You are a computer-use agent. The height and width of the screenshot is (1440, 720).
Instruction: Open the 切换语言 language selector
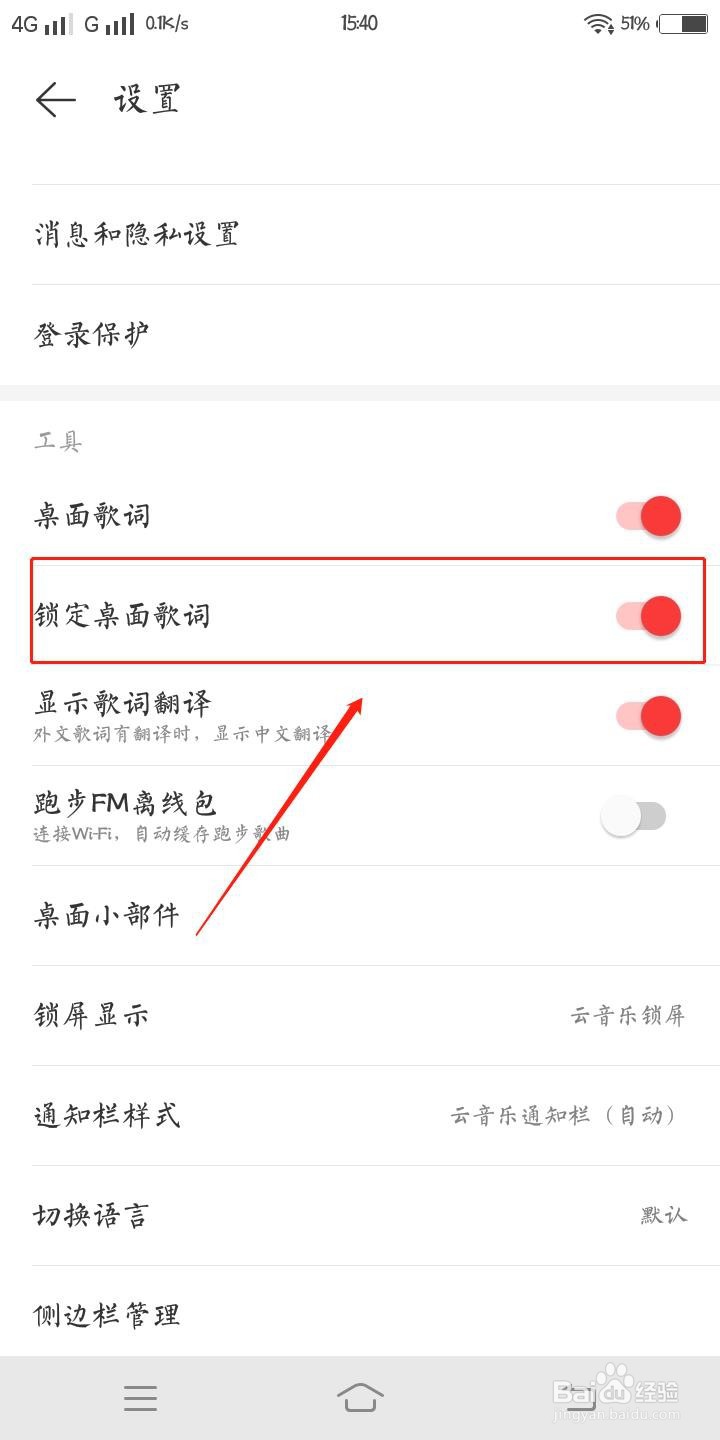coord(360,1215)
